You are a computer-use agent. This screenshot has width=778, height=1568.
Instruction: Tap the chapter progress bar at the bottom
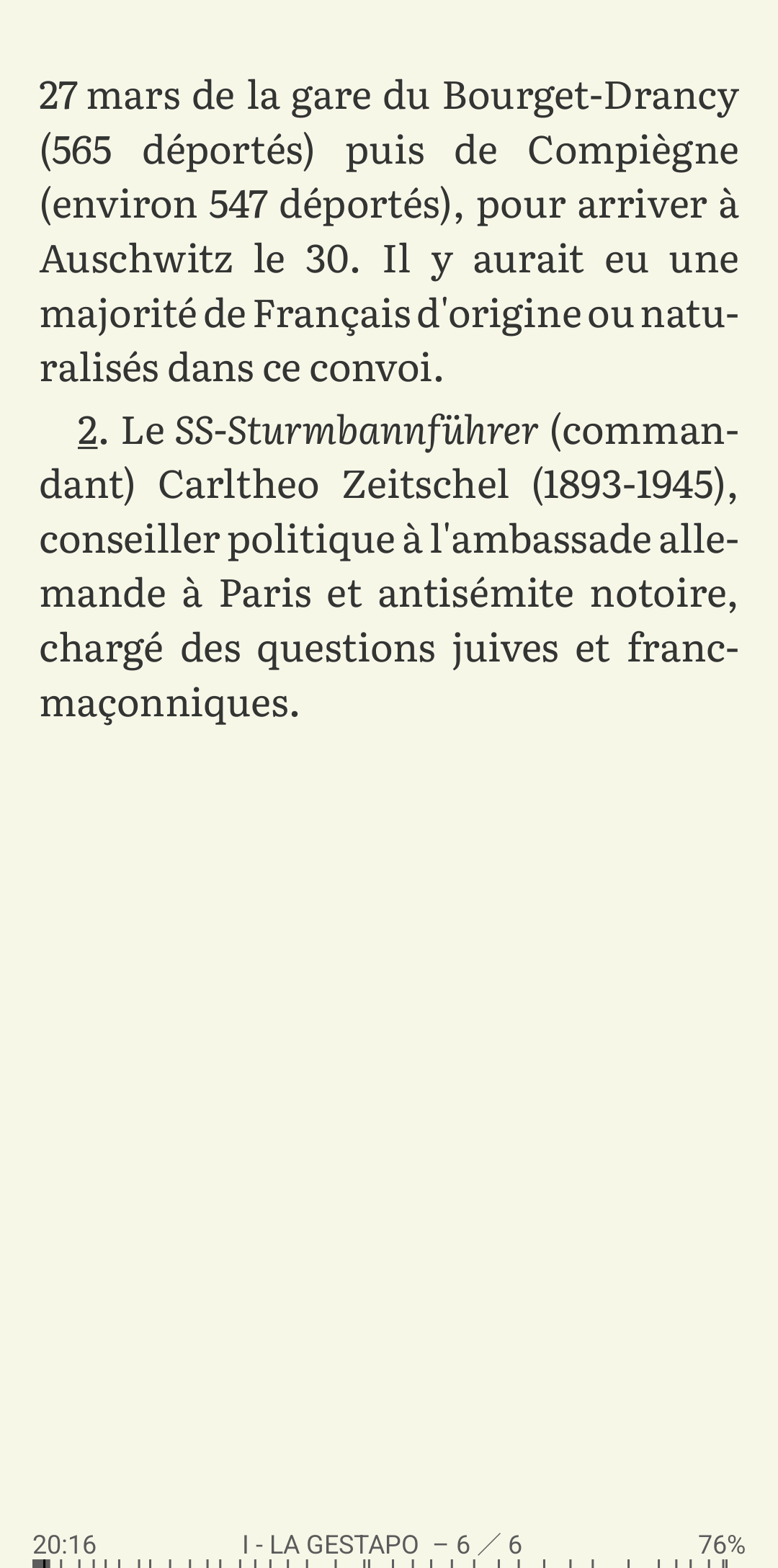coord(389,1562)
